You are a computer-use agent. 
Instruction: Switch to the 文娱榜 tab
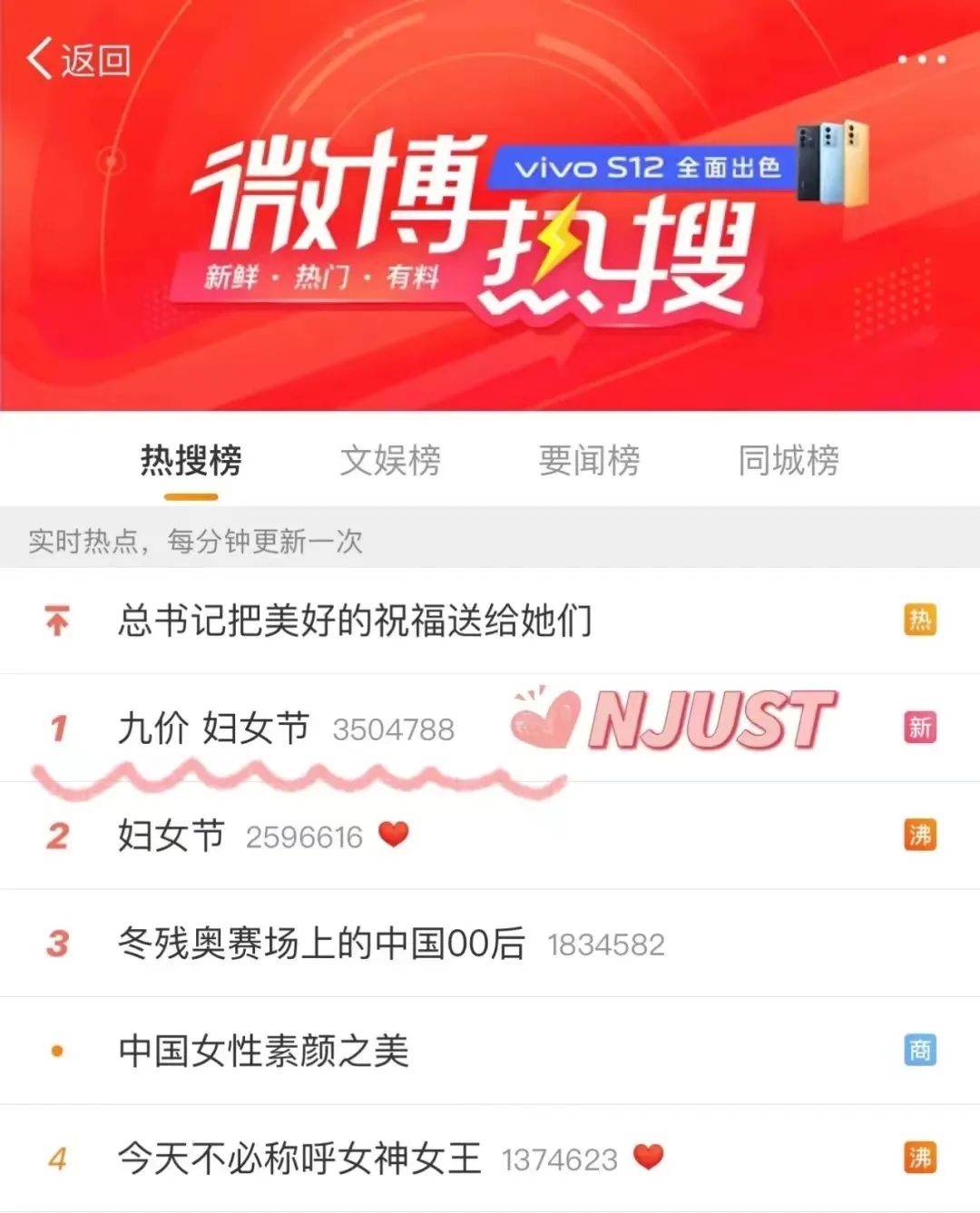[390, 461]
